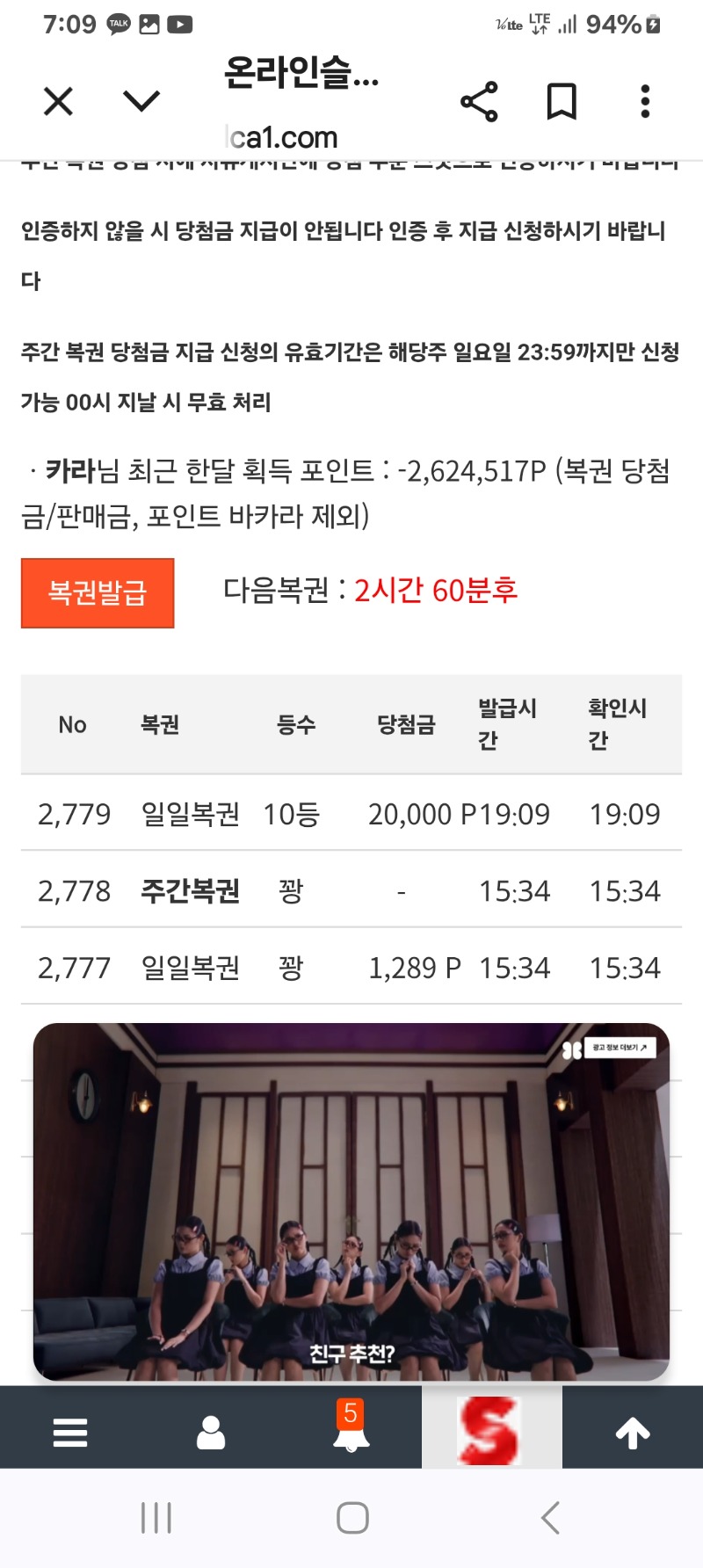This screenshot has width=703, height=1568.
Task: Open the three-dot overflow menu
Action: [645, 101]
